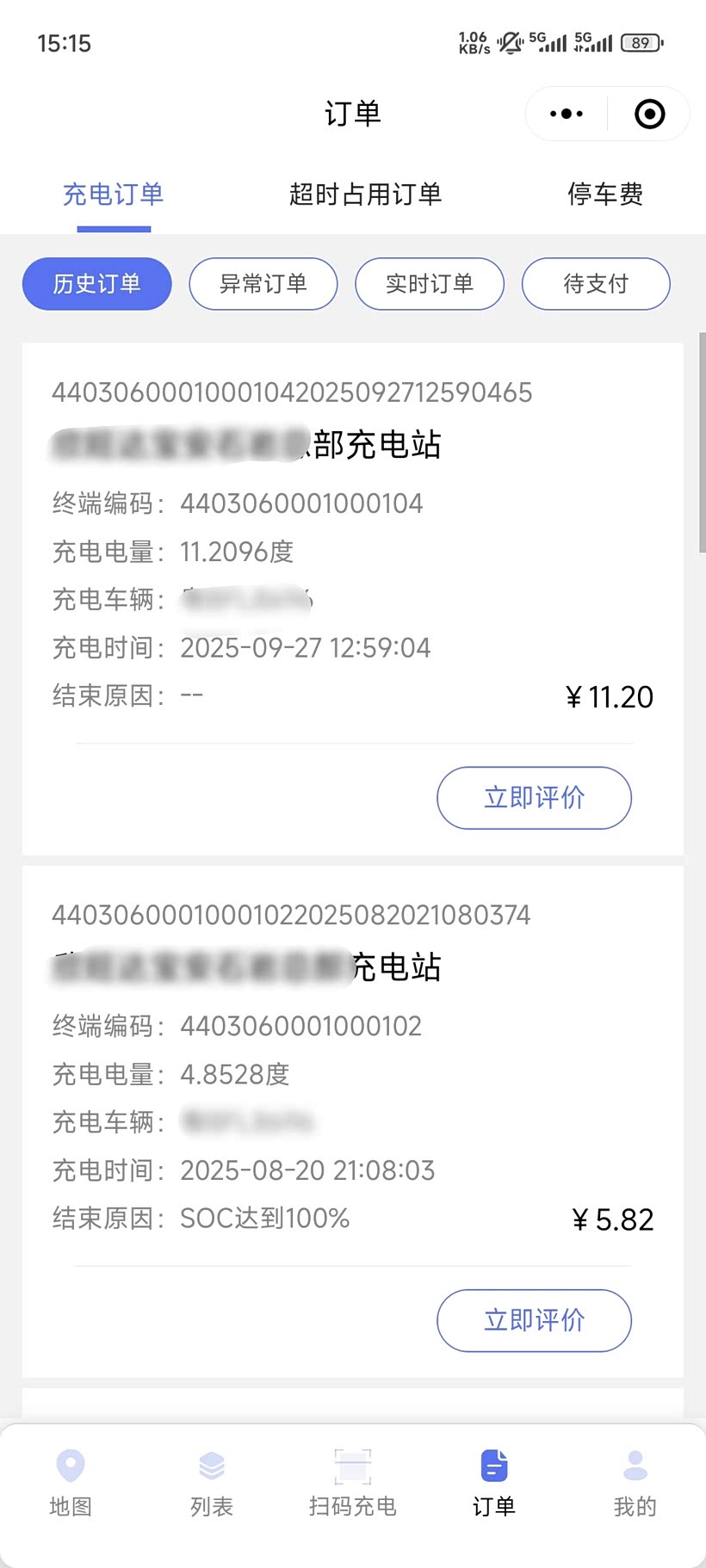Image resolution: width=706 pixels, height=1568 pixels.
Task: Select the 订单 bottom tab
Action: [494, 1482]
